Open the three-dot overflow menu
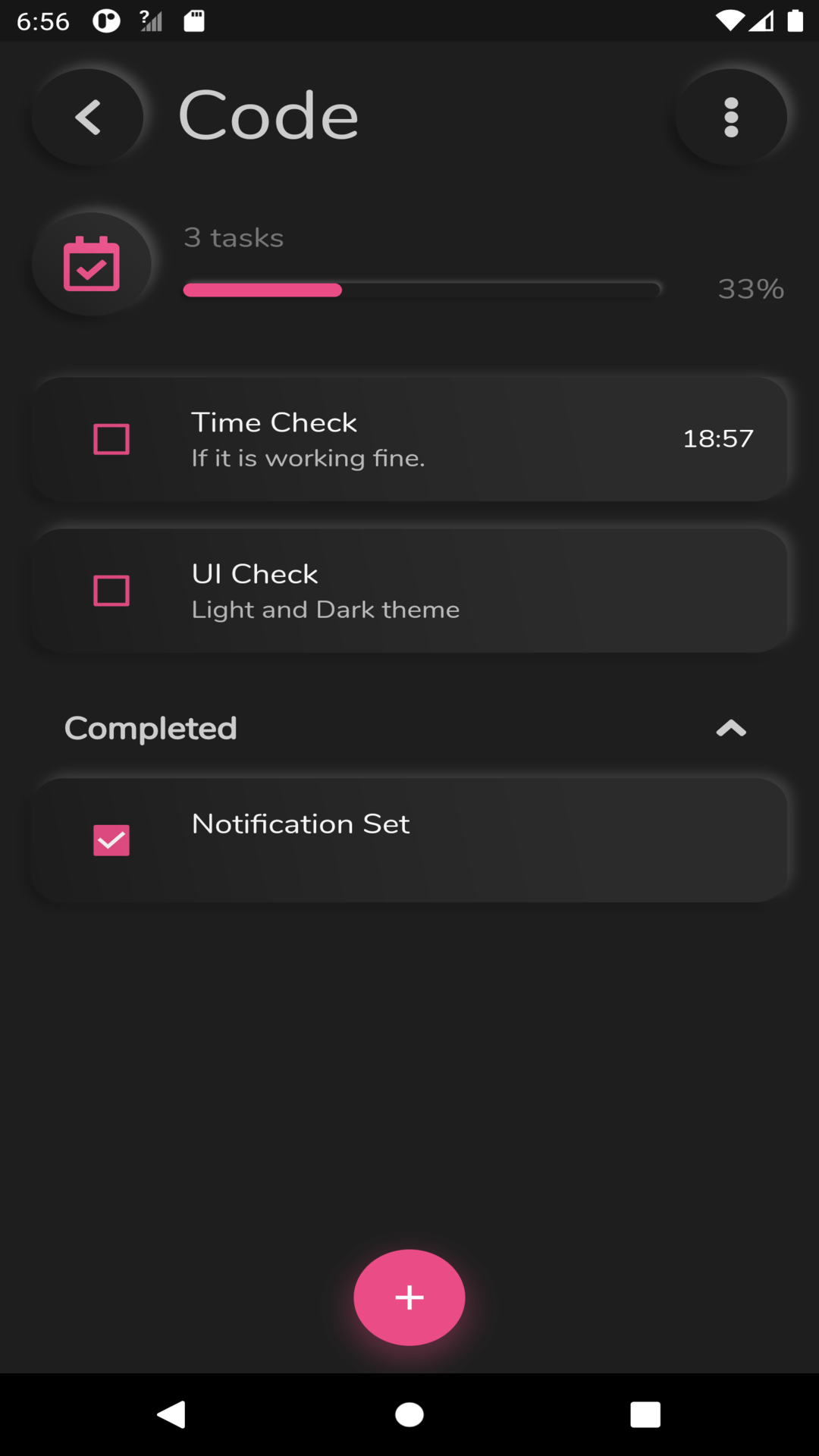 coord(731,118)
